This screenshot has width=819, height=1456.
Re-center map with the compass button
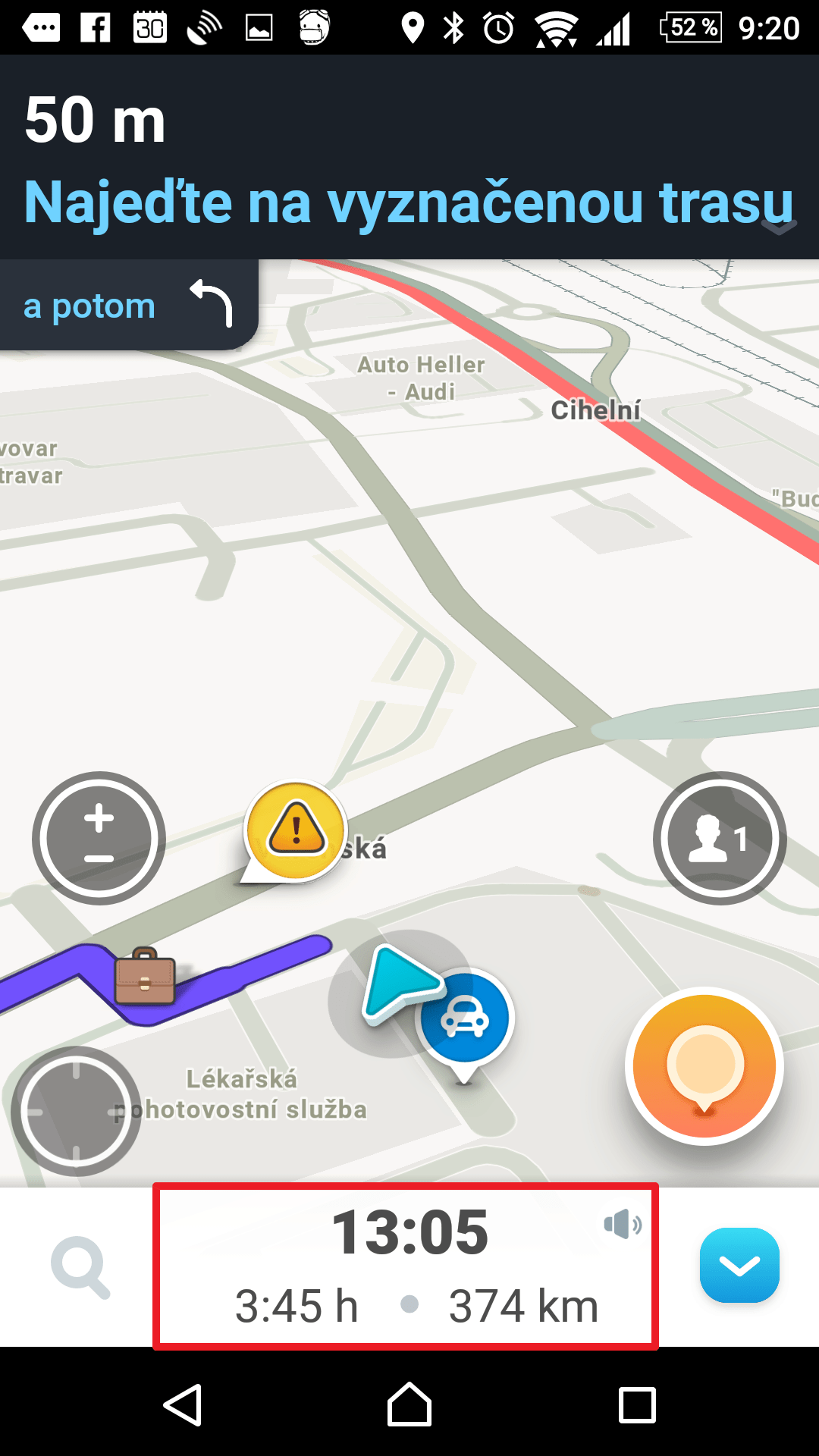pos(75,1112)
